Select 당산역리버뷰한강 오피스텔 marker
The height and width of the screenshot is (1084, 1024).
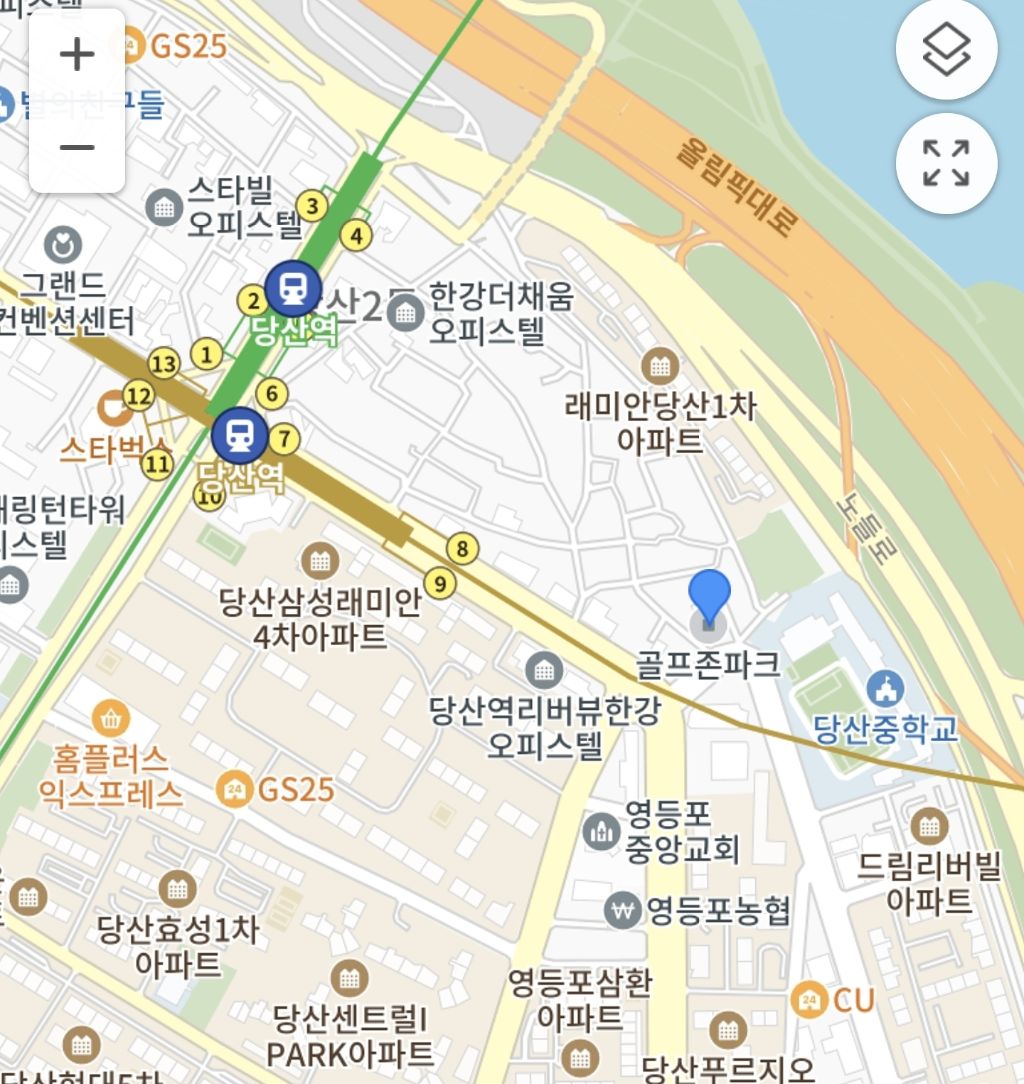pyautogui.click(x=544, y=669)
